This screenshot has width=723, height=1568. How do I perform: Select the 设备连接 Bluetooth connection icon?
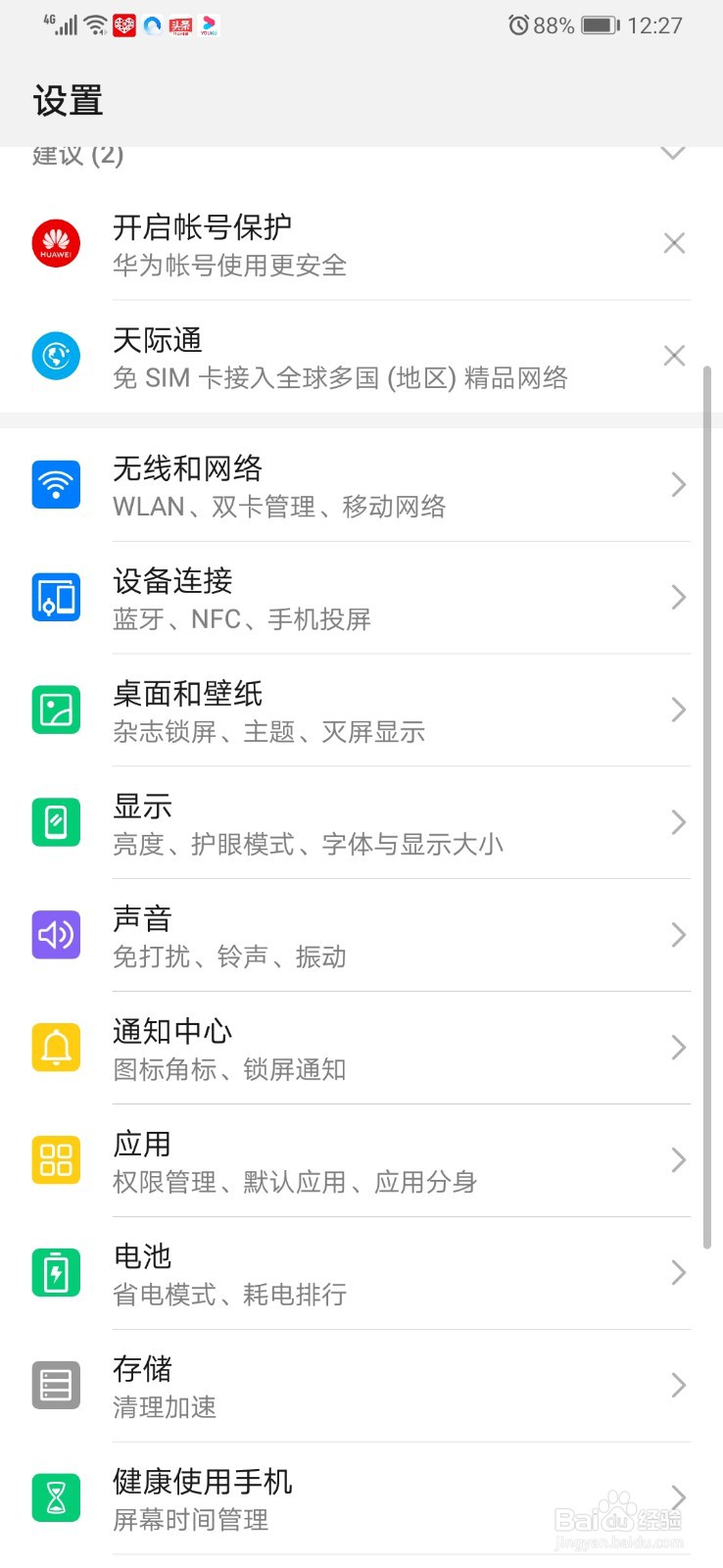point(55,597)
